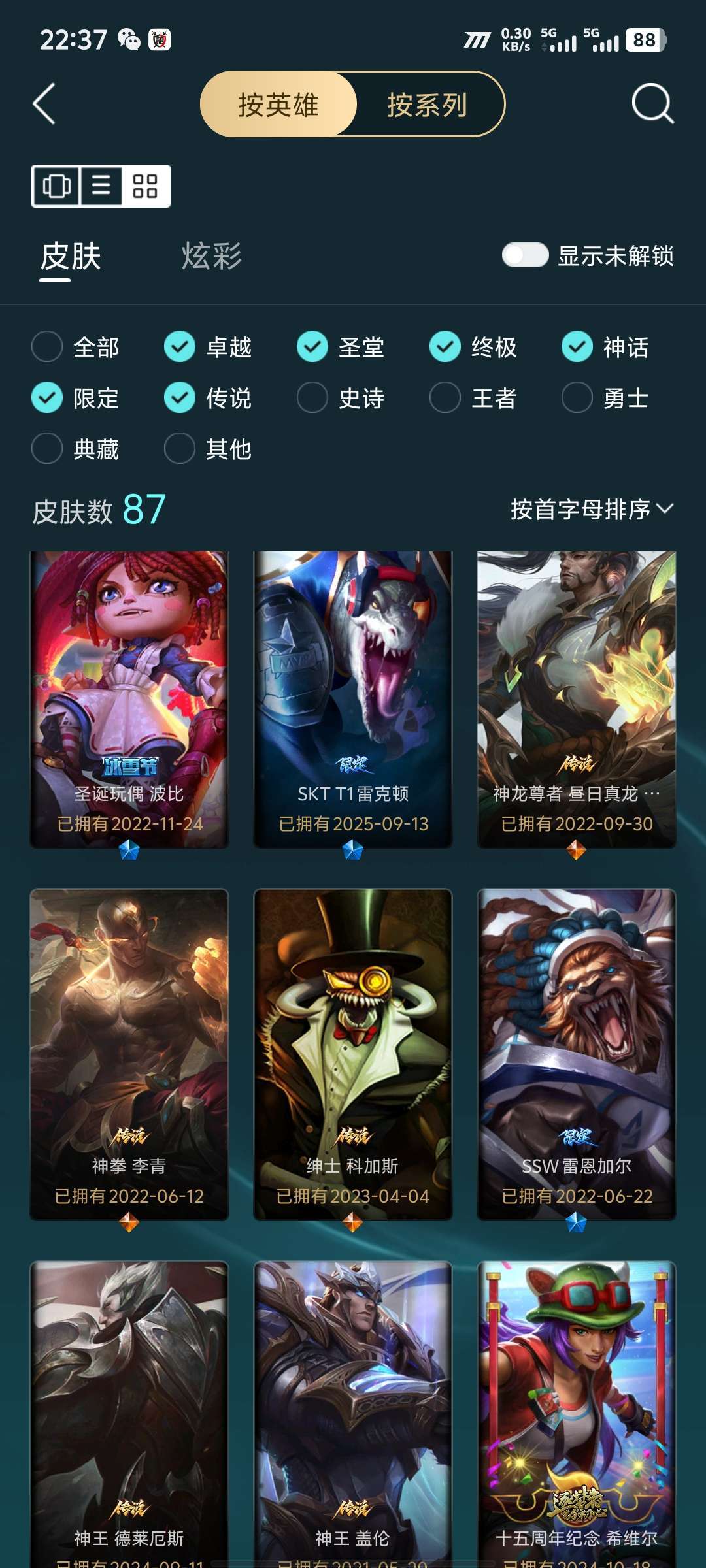Uncheck the 卓越 filter
Image resolution: width=706 pixels, height=1568 pixels.
(180, 348)
